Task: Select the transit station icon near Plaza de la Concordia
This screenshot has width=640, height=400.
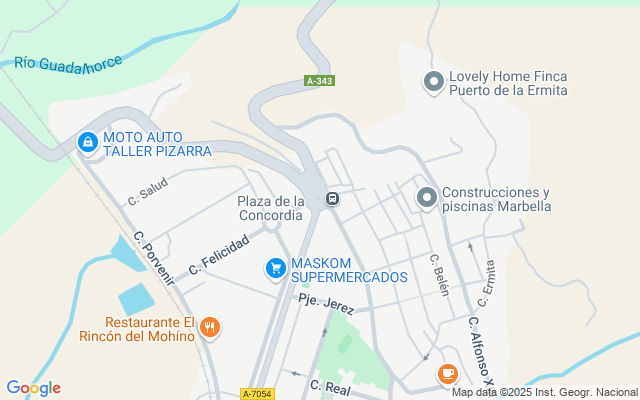Action: point(332,198)
